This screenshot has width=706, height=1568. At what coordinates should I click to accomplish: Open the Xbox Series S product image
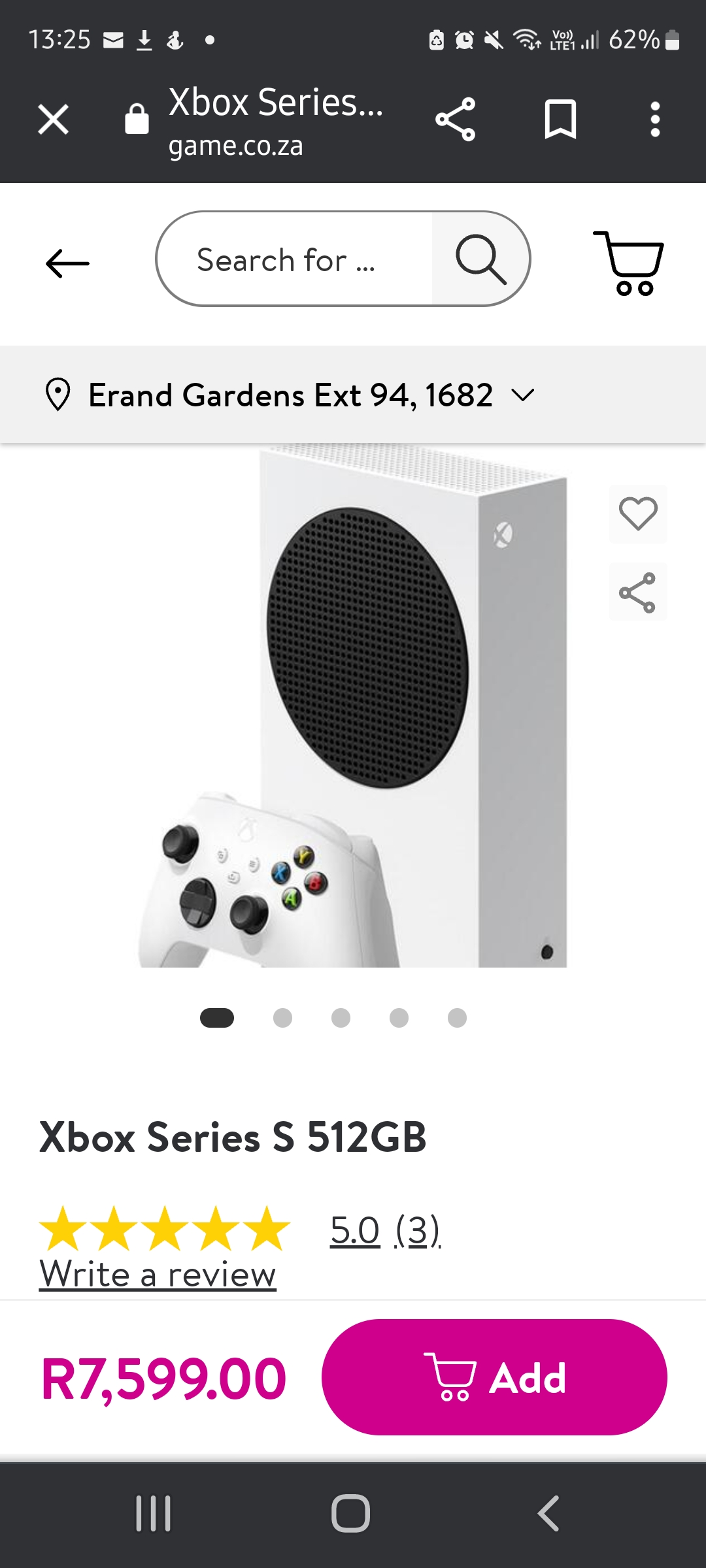point(353,706)
